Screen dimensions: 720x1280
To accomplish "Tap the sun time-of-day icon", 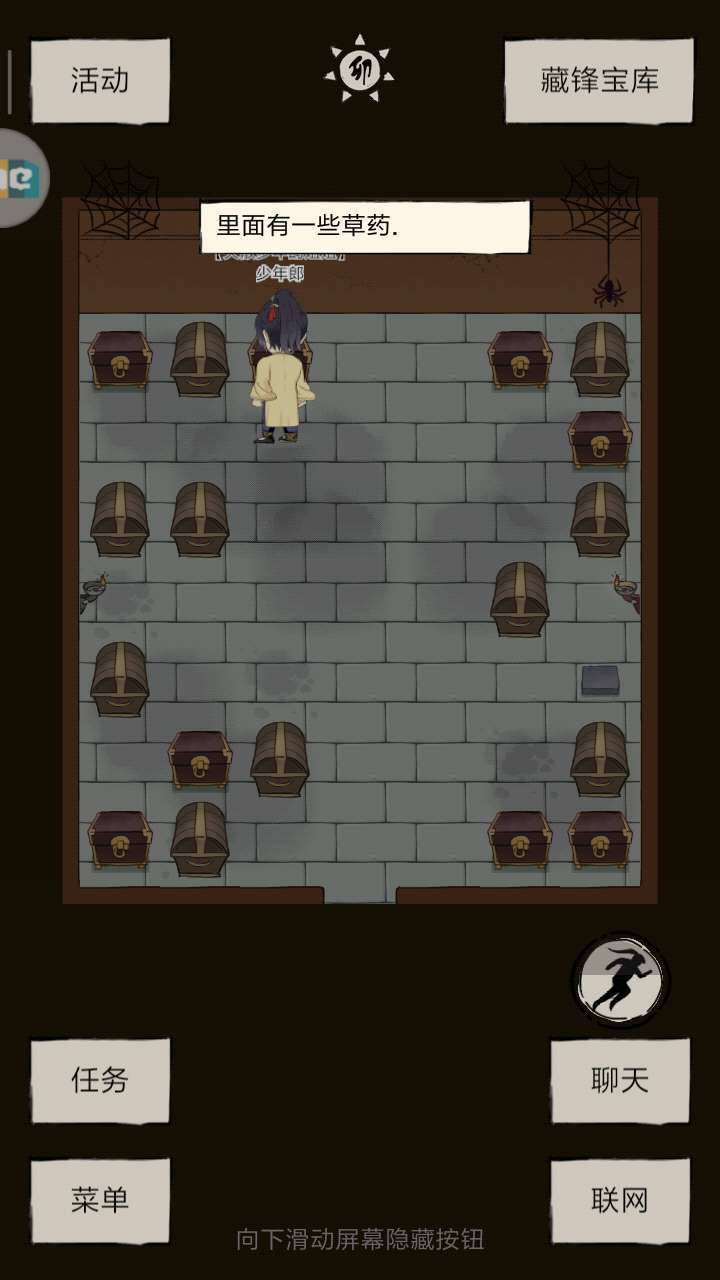I will tap(359, 69).
